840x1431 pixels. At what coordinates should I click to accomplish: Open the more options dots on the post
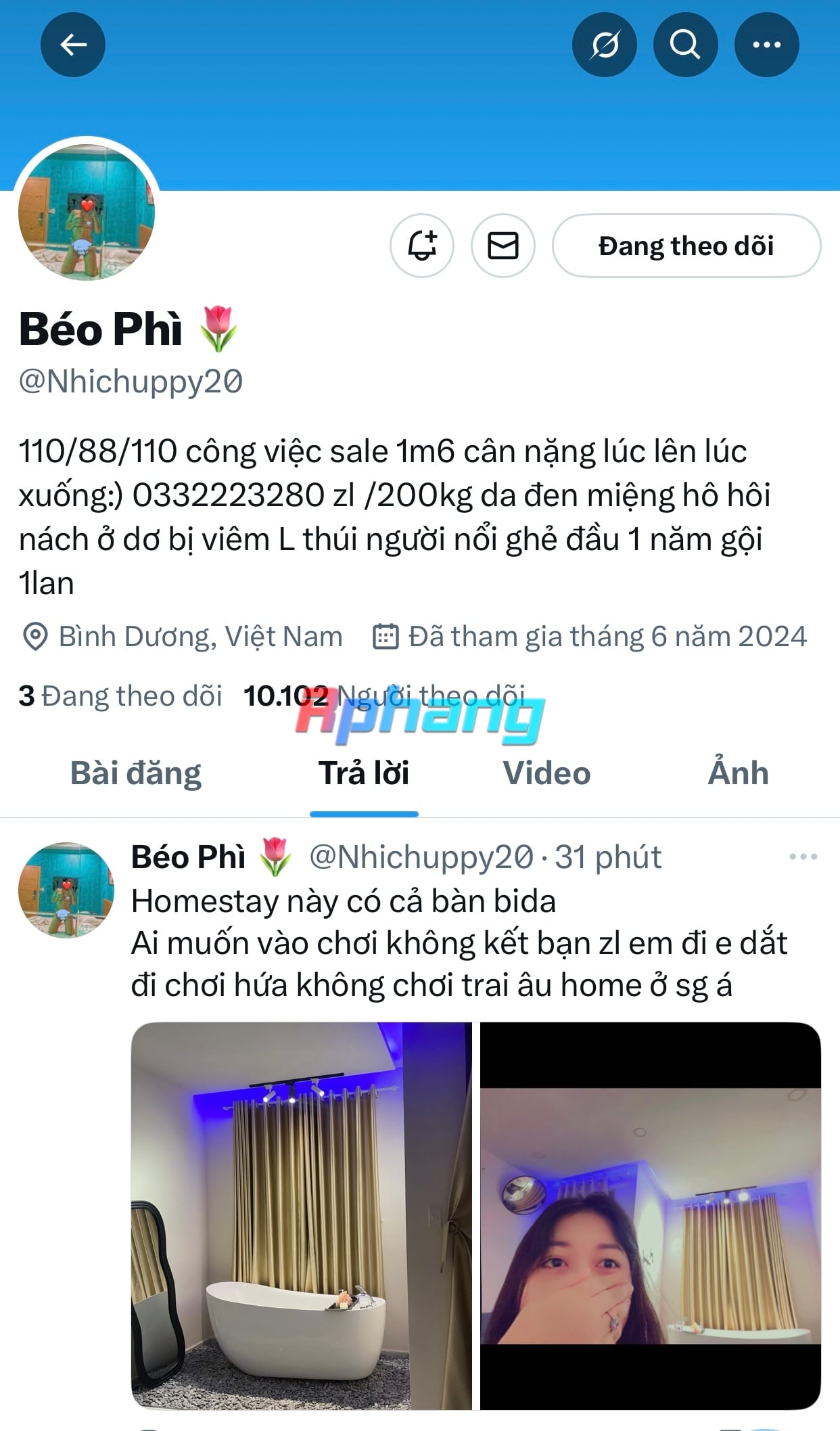[803, 857]
